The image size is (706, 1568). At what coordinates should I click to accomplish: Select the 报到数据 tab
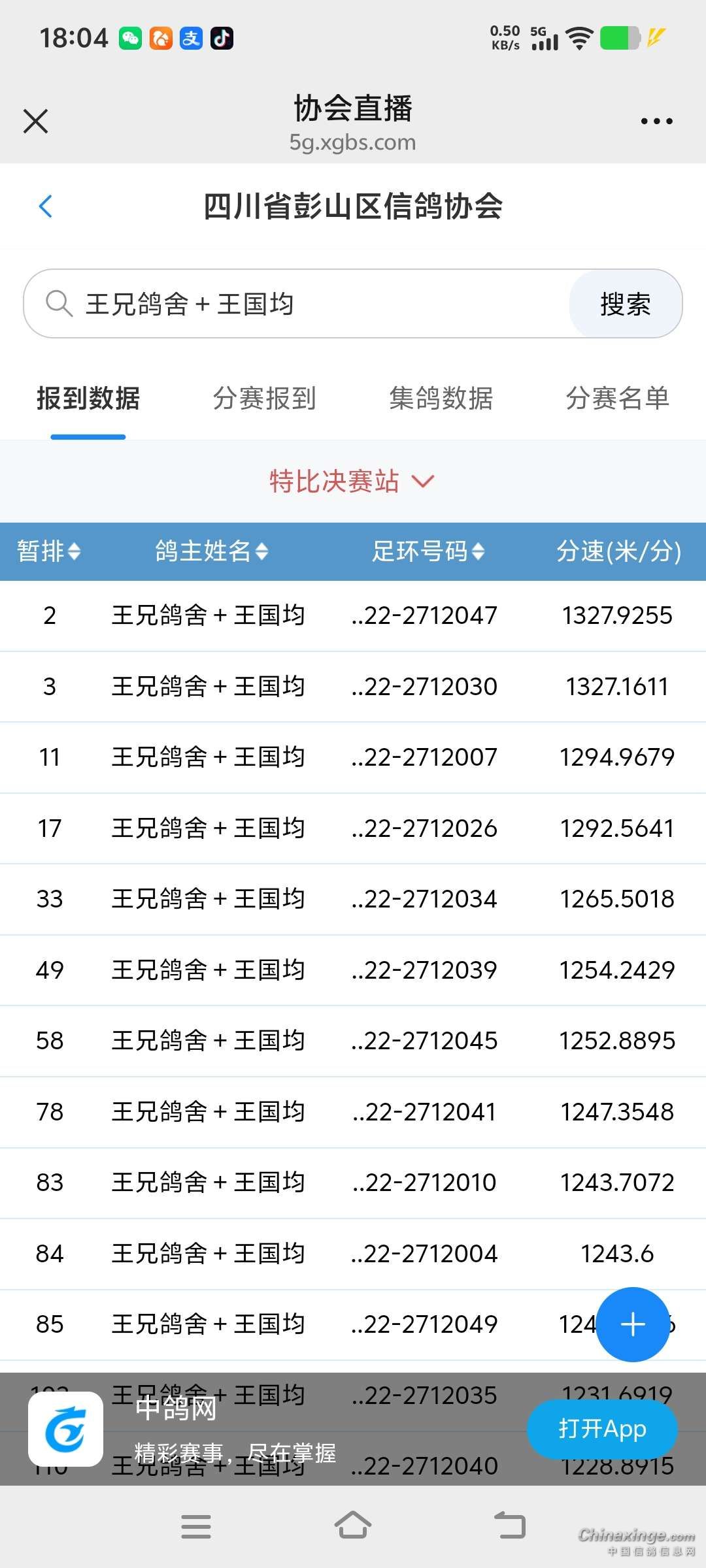click(x=88, y=398)
